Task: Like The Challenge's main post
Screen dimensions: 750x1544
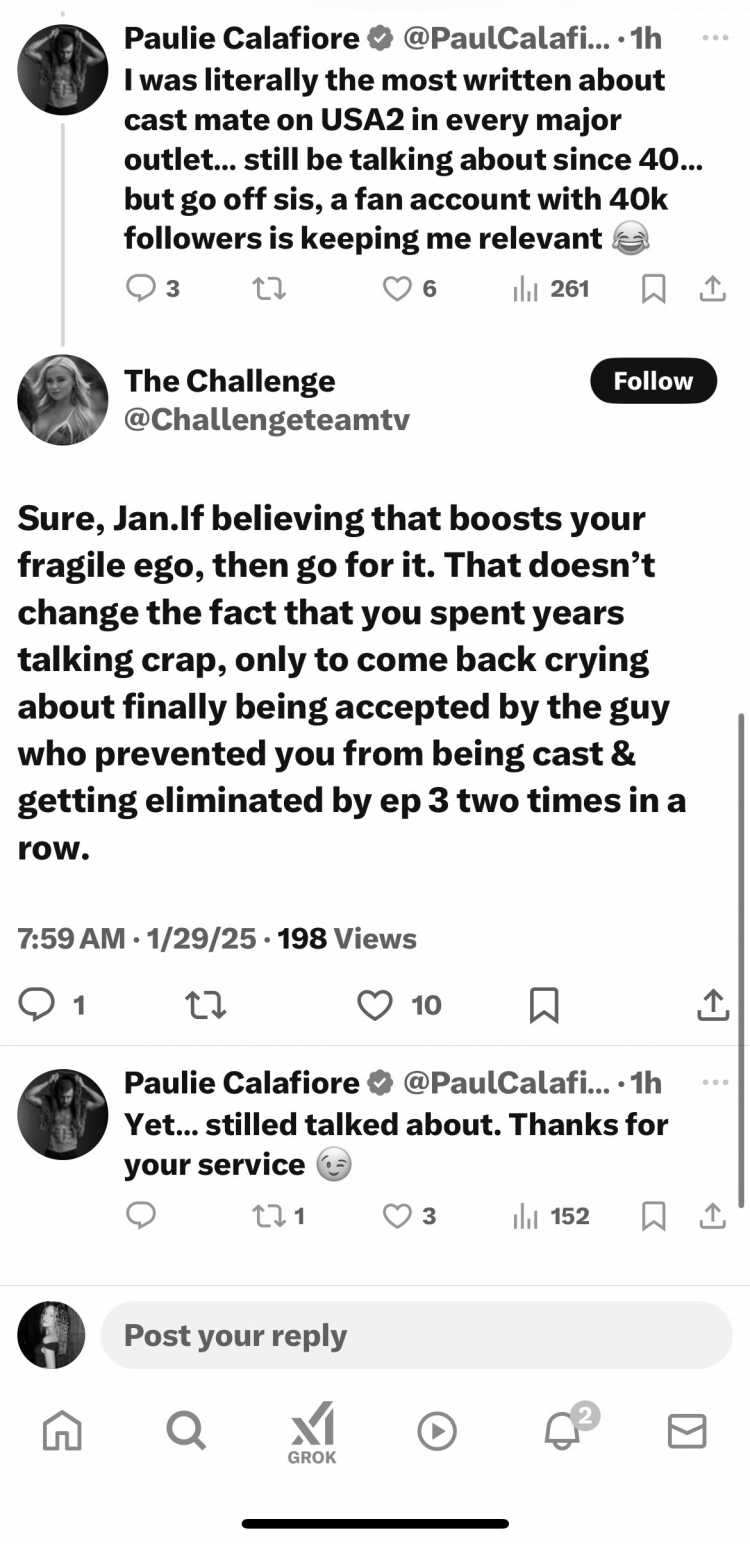Action: [x=375, y=1005]
